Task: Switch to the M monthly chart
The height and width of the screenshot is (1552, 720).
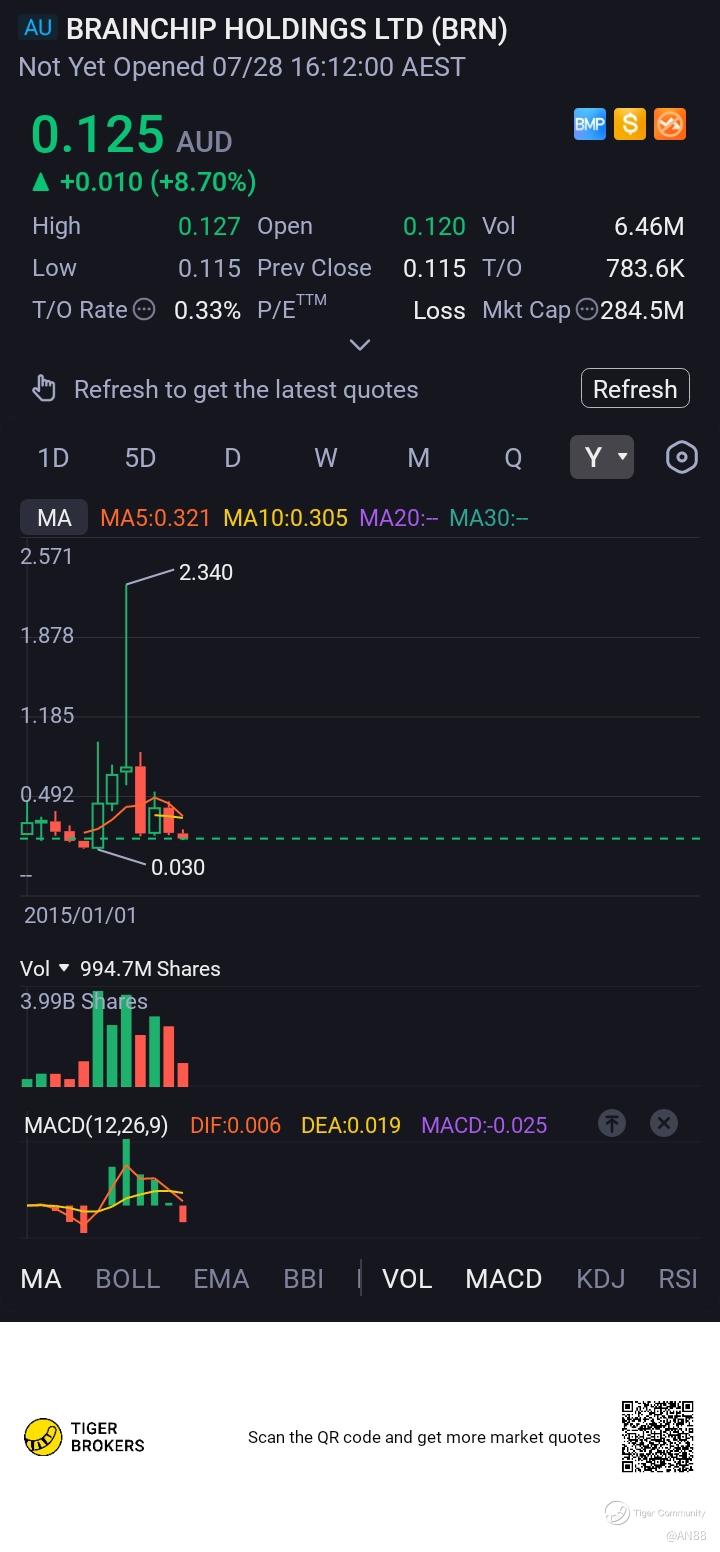Action: 418,458
